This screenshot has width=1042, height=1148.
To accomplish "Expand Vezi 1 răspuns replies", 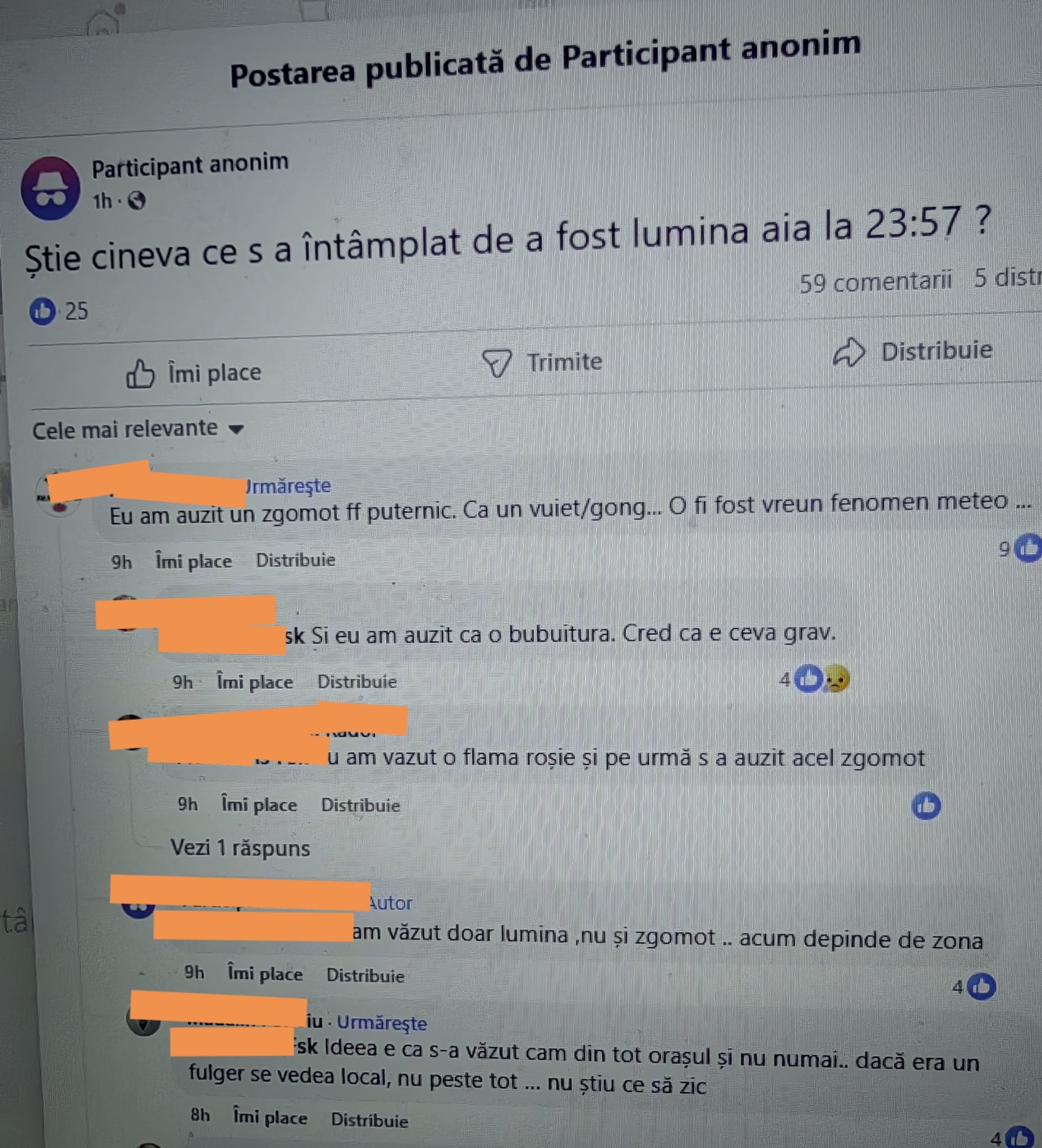I will pos(239,848).
